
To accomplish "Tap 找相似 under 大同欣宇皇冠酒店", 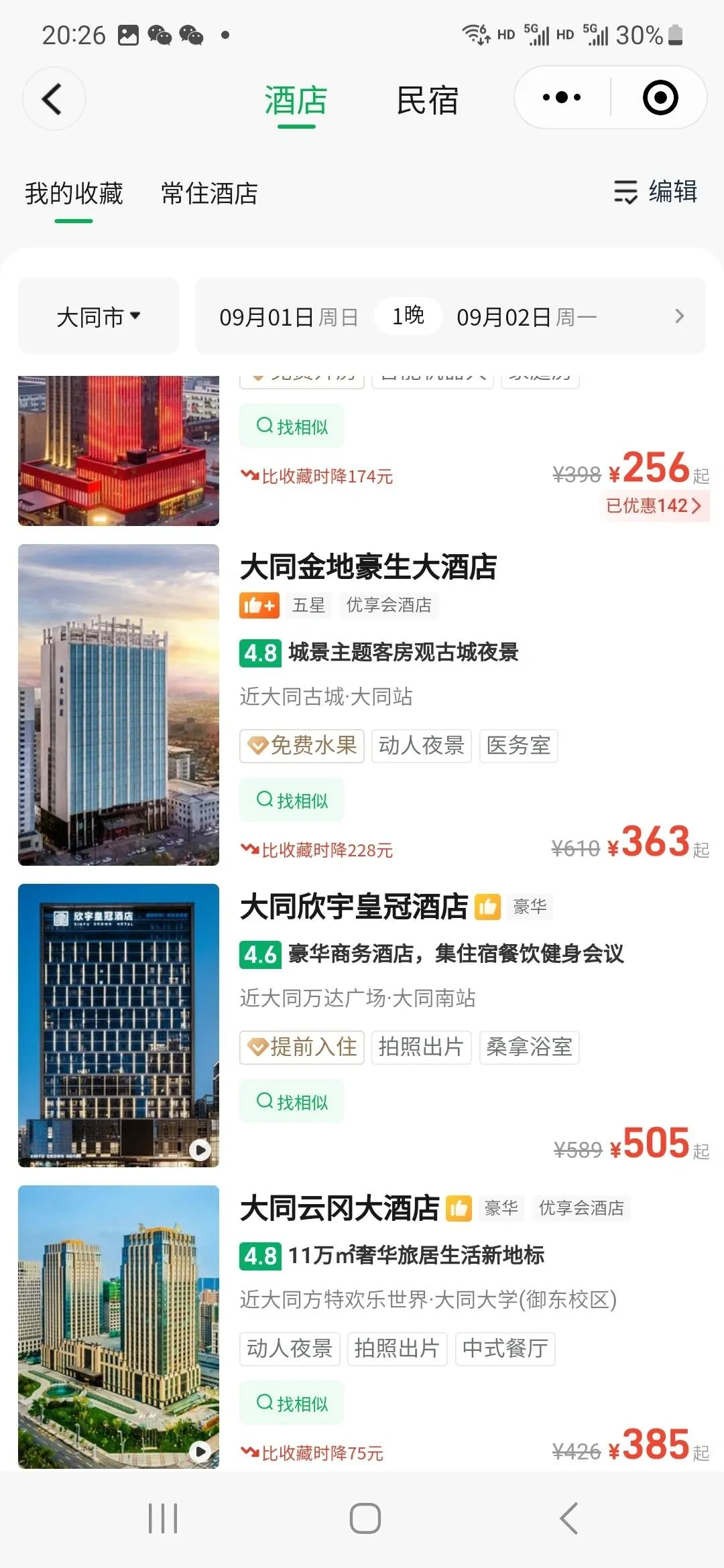I will (292, 1102).
